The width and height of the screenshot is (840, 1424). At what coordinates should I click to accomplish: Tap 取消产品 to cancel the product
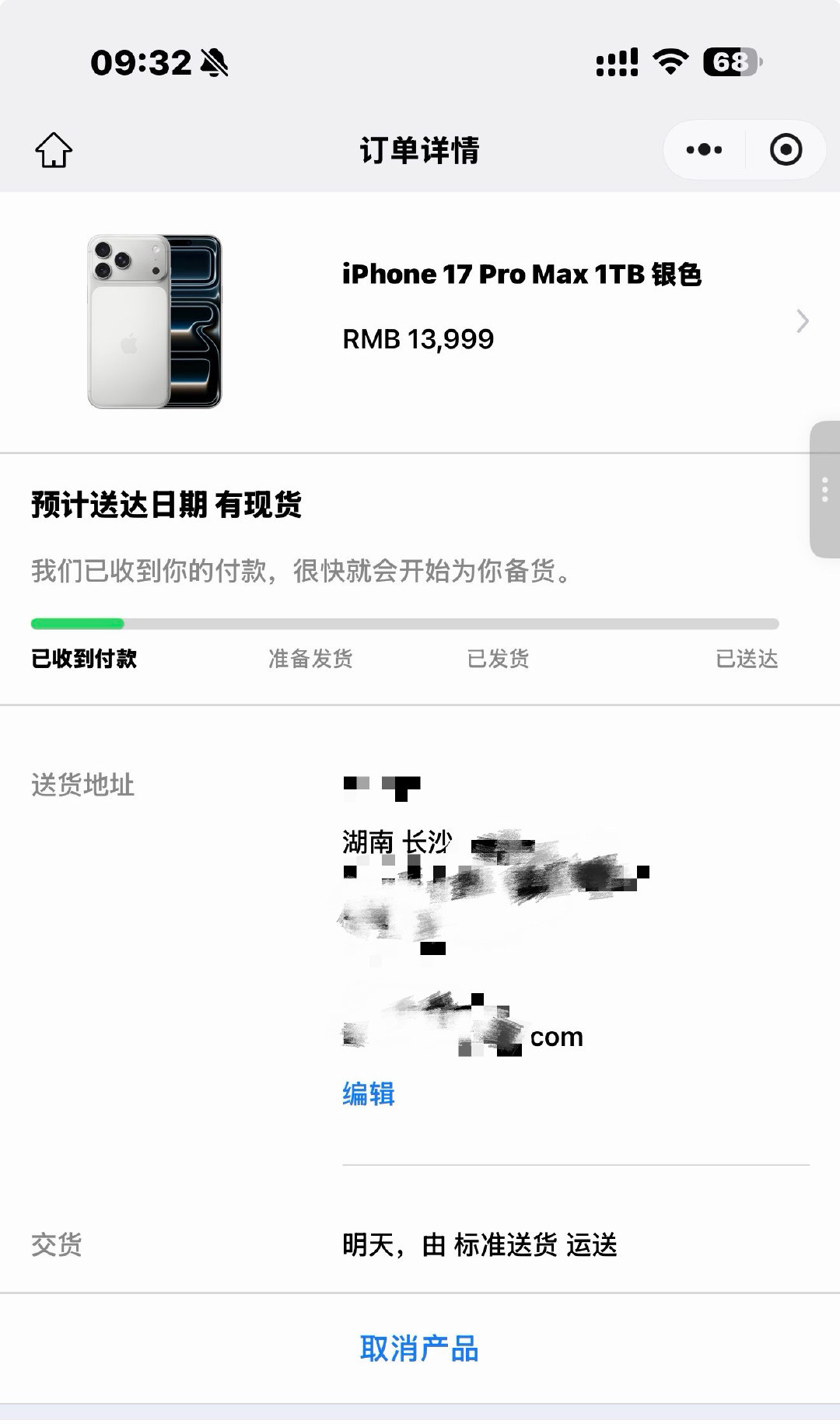pyautogui.click(x=419, y=1349)
